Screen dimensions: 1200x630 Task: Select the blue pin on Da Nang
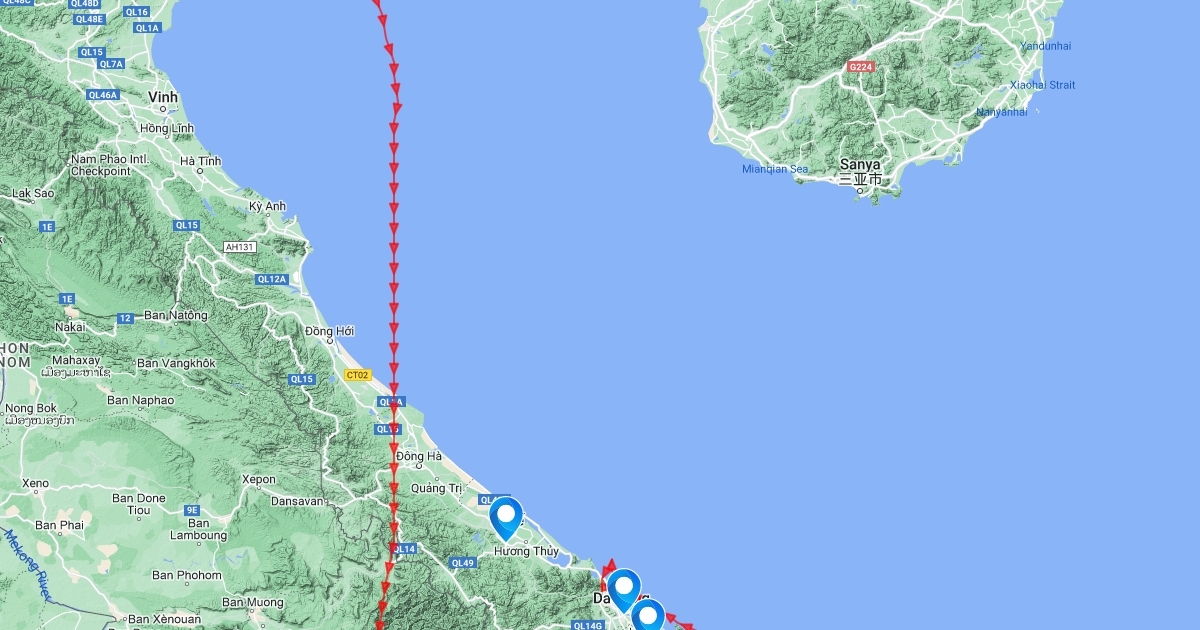(x=623, y=588)
